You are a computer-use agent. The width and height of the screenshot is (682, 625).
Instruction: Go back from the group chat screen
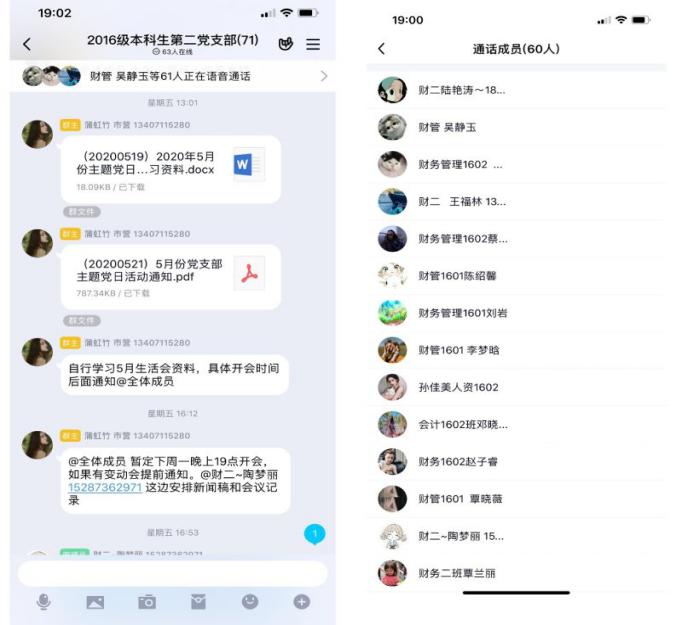(26, 45)
